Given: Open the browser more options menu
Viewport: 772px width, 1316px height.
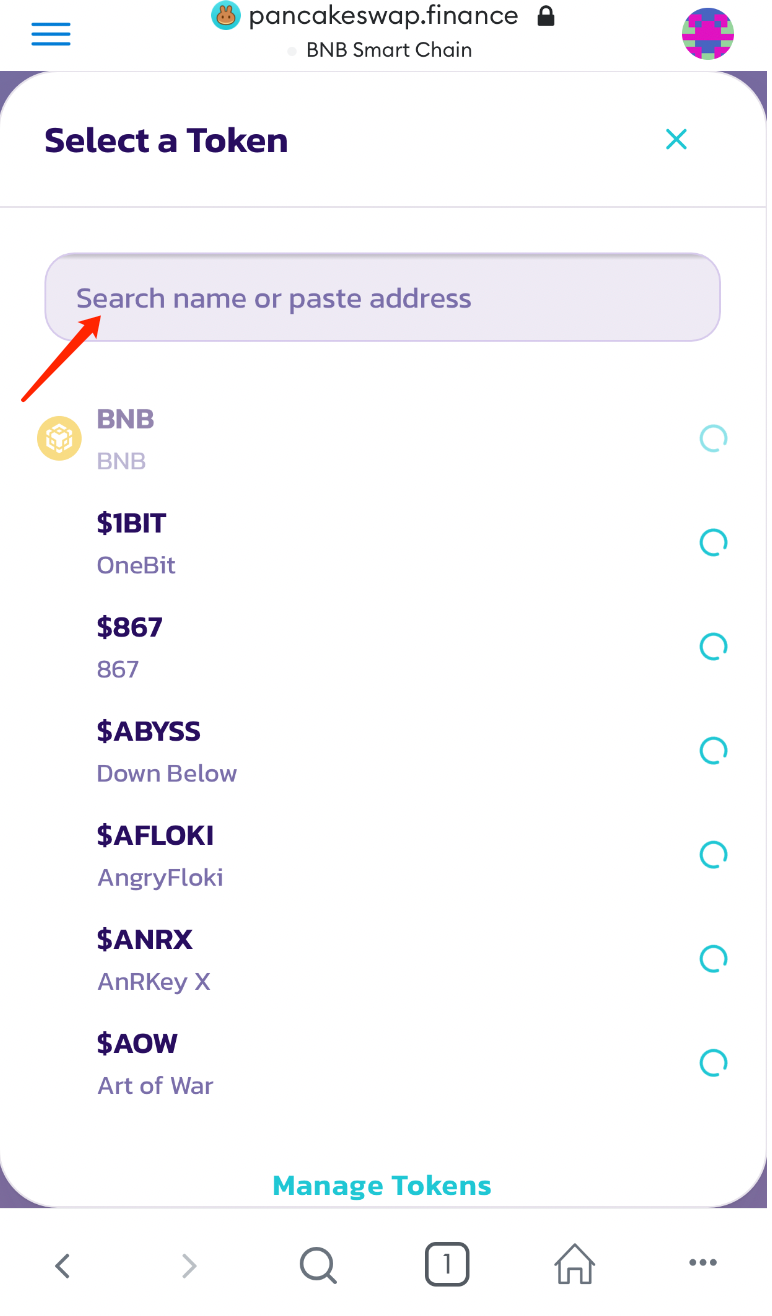Looking at the screenshot, I should (704, 1264).
